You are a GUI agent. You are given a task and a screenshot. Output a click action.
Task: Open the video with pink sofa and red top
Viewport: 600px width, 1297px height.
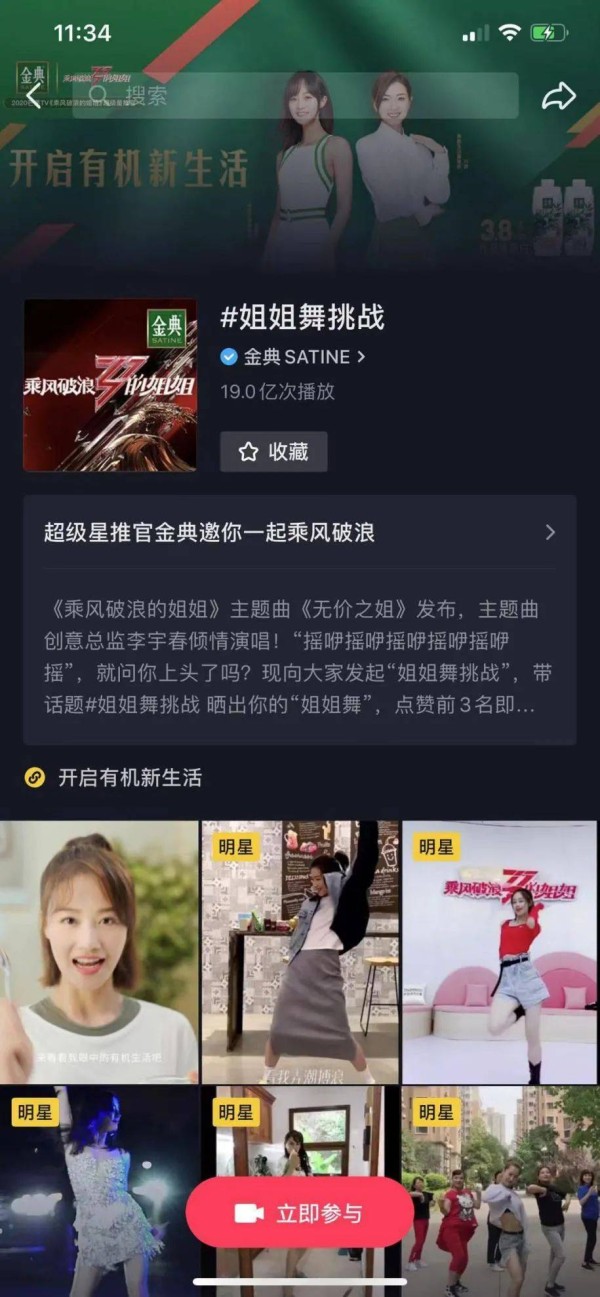click(x=500, y=952)
